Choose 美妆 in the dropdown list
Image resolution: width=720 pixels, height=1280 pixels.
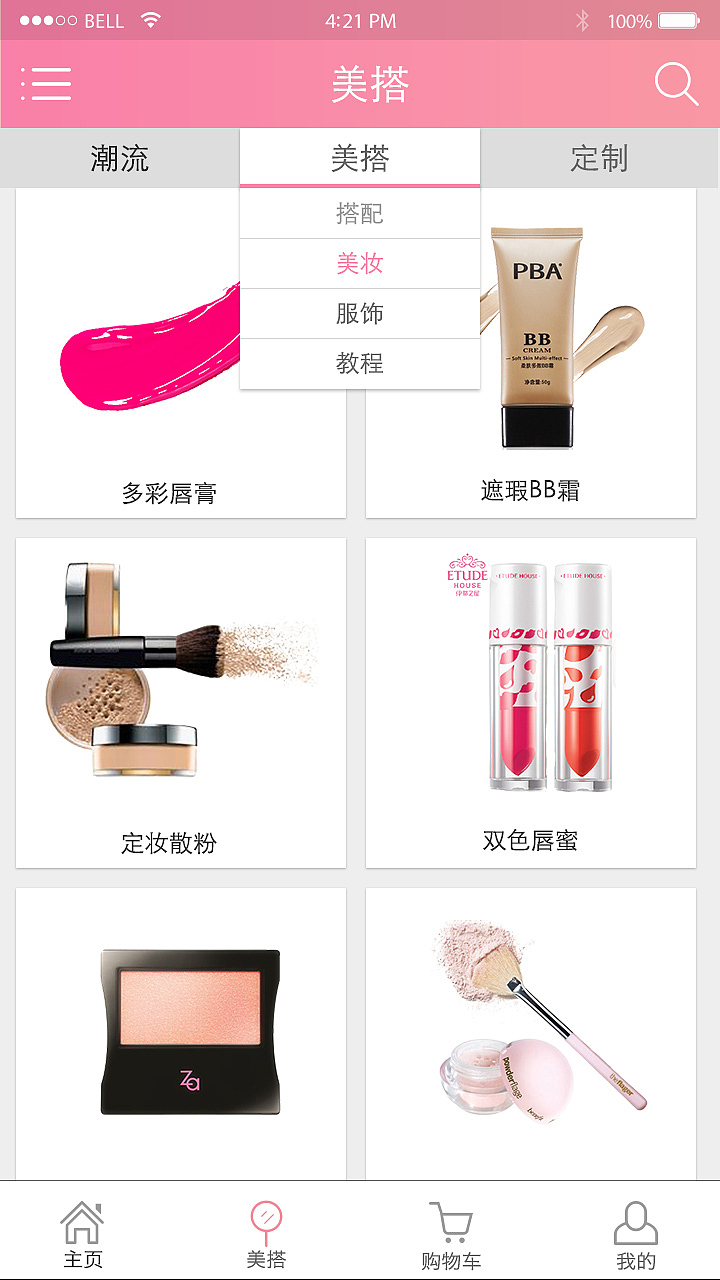pos(360,264)
